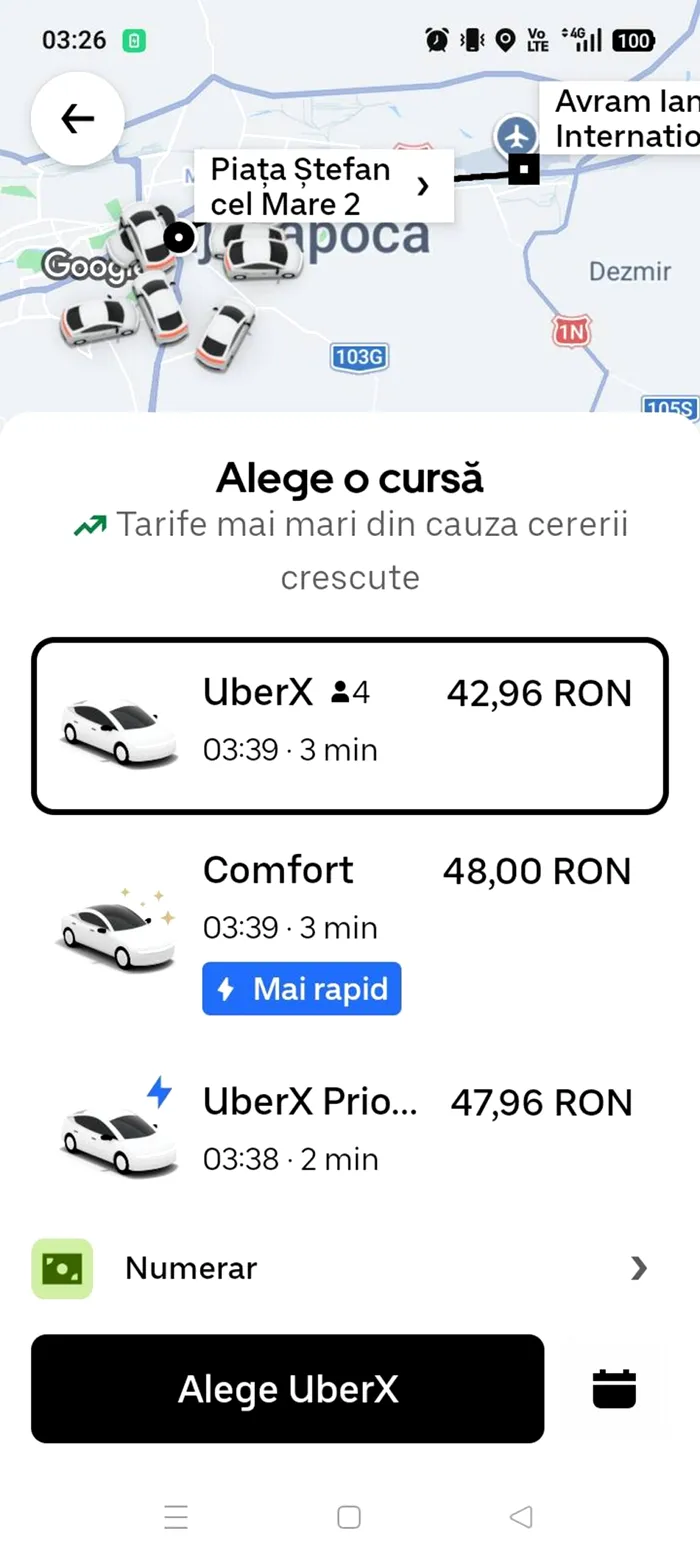Go to the phone's home screen
The image size is (700, 1560).
pyautogui.click(x=349, y=1517)
